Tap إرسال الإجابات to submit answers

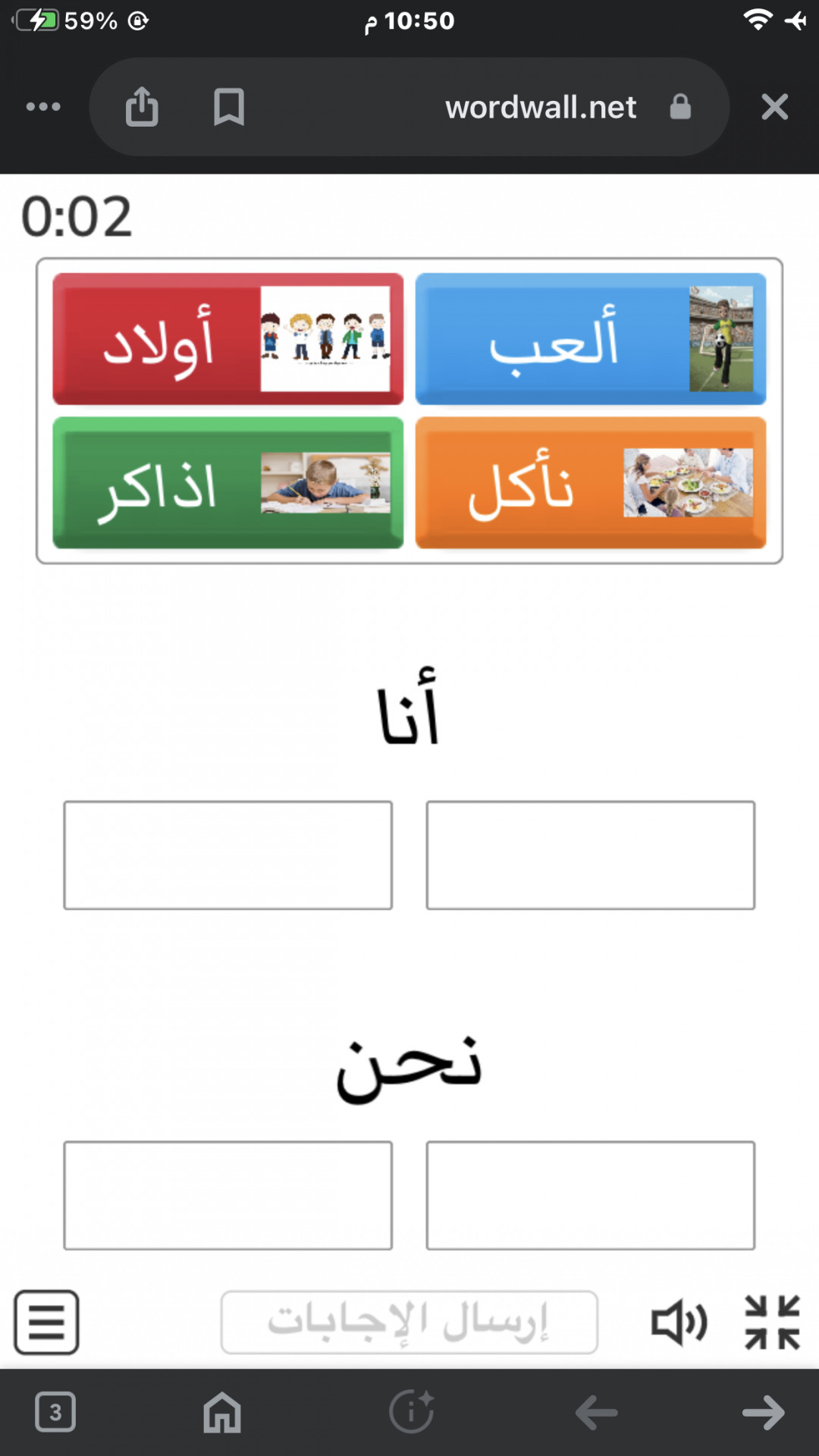coord(409,1323)
